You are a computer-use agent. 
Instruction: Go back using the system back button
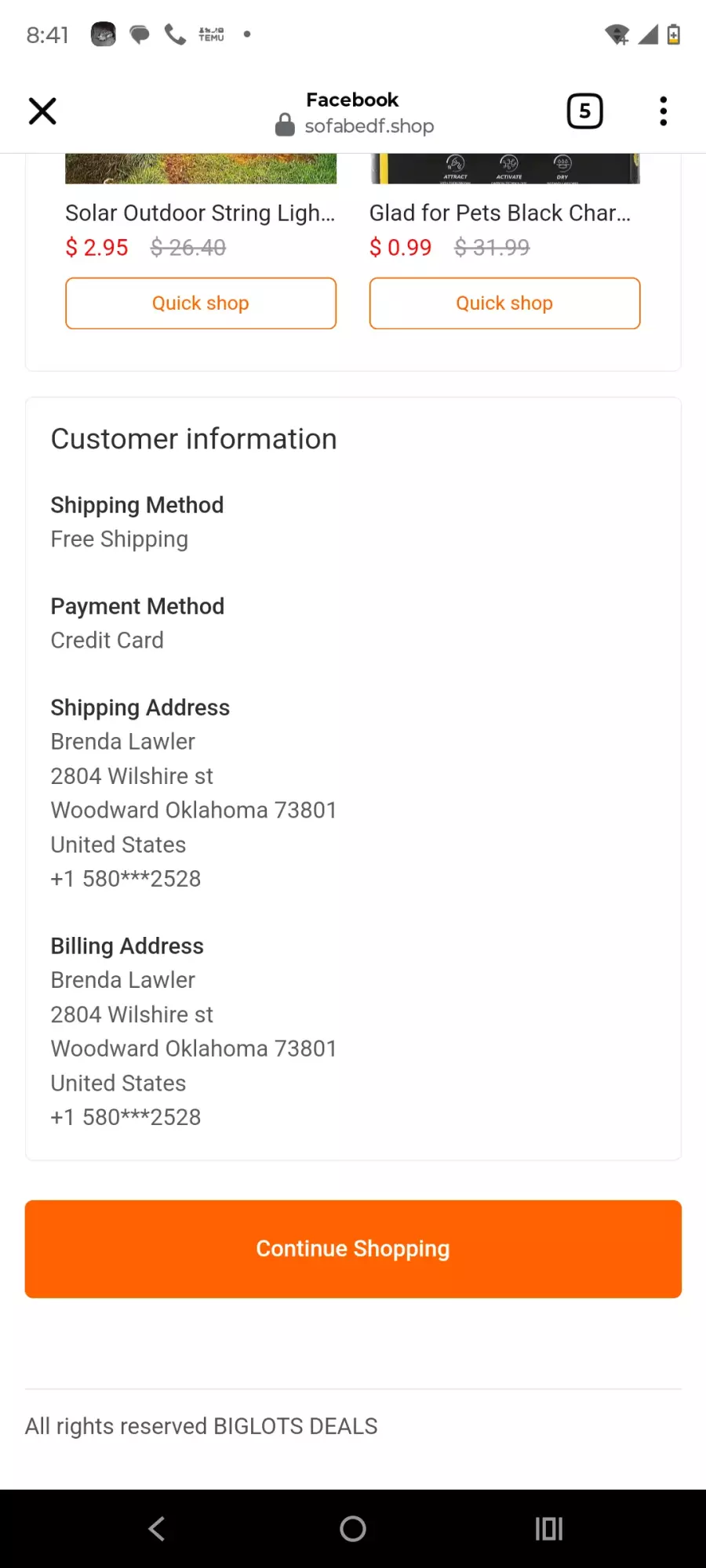157,1529
